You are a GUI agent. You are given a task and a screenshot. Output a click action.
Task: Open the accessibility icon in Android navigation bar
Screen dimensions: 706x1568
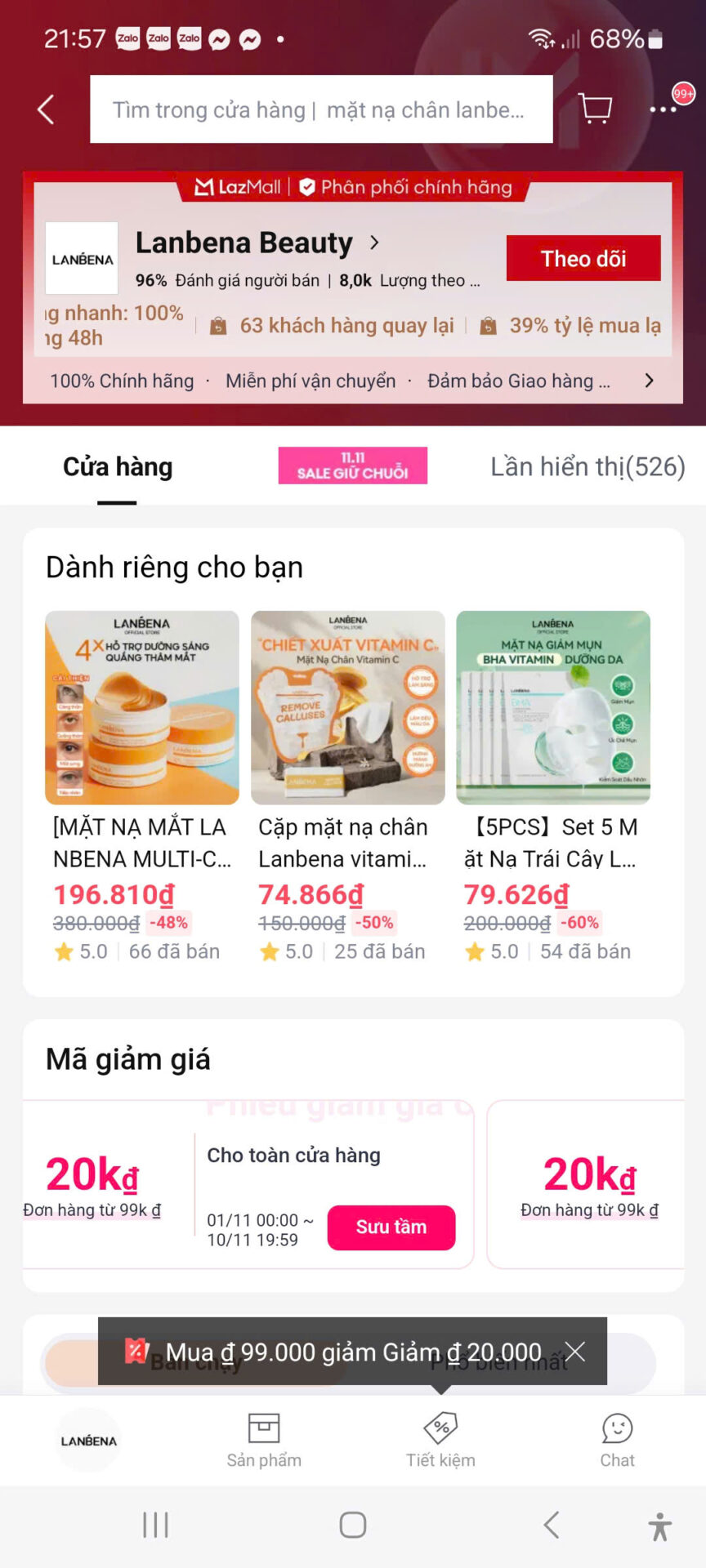point(660,1524)
